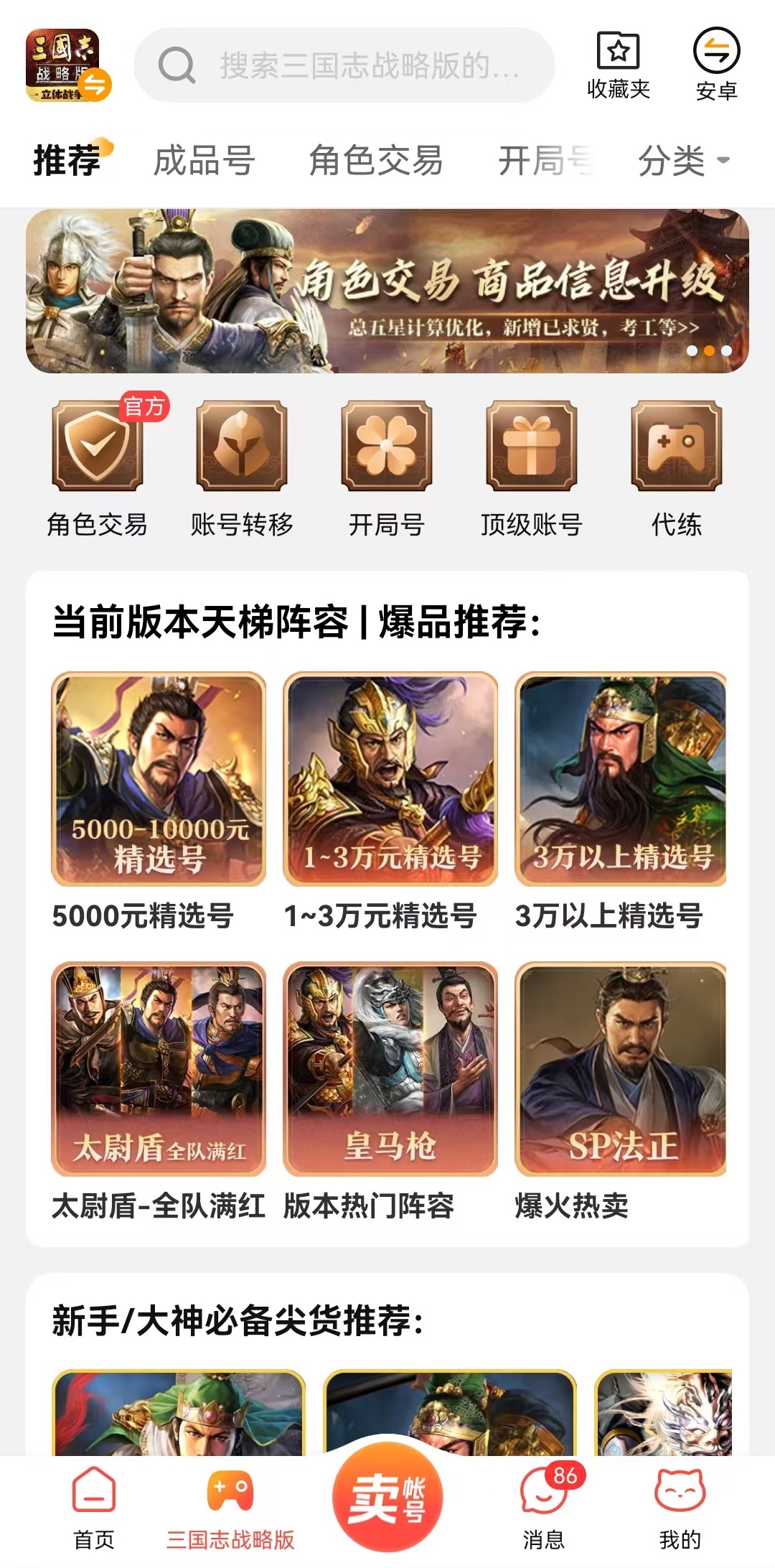Open the 账号转移 shortcut
Viewport: 775px width, 1568px height.
(x=242, y=468)
